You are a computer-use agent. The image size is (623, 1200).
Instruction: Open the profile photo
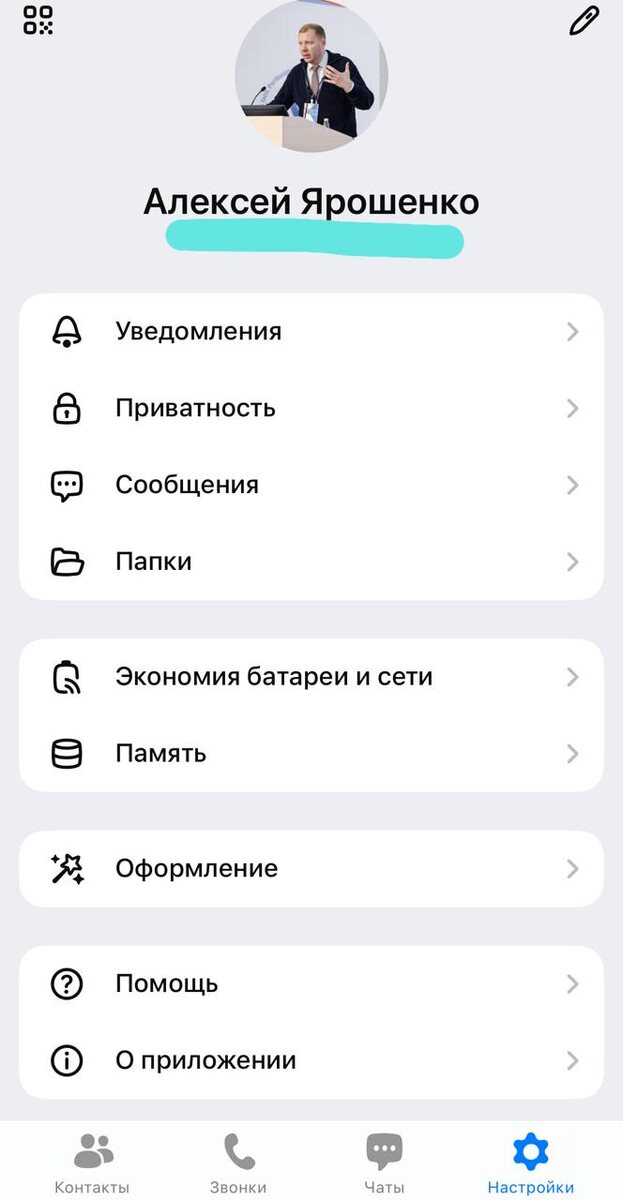click(x=311, y=77)
